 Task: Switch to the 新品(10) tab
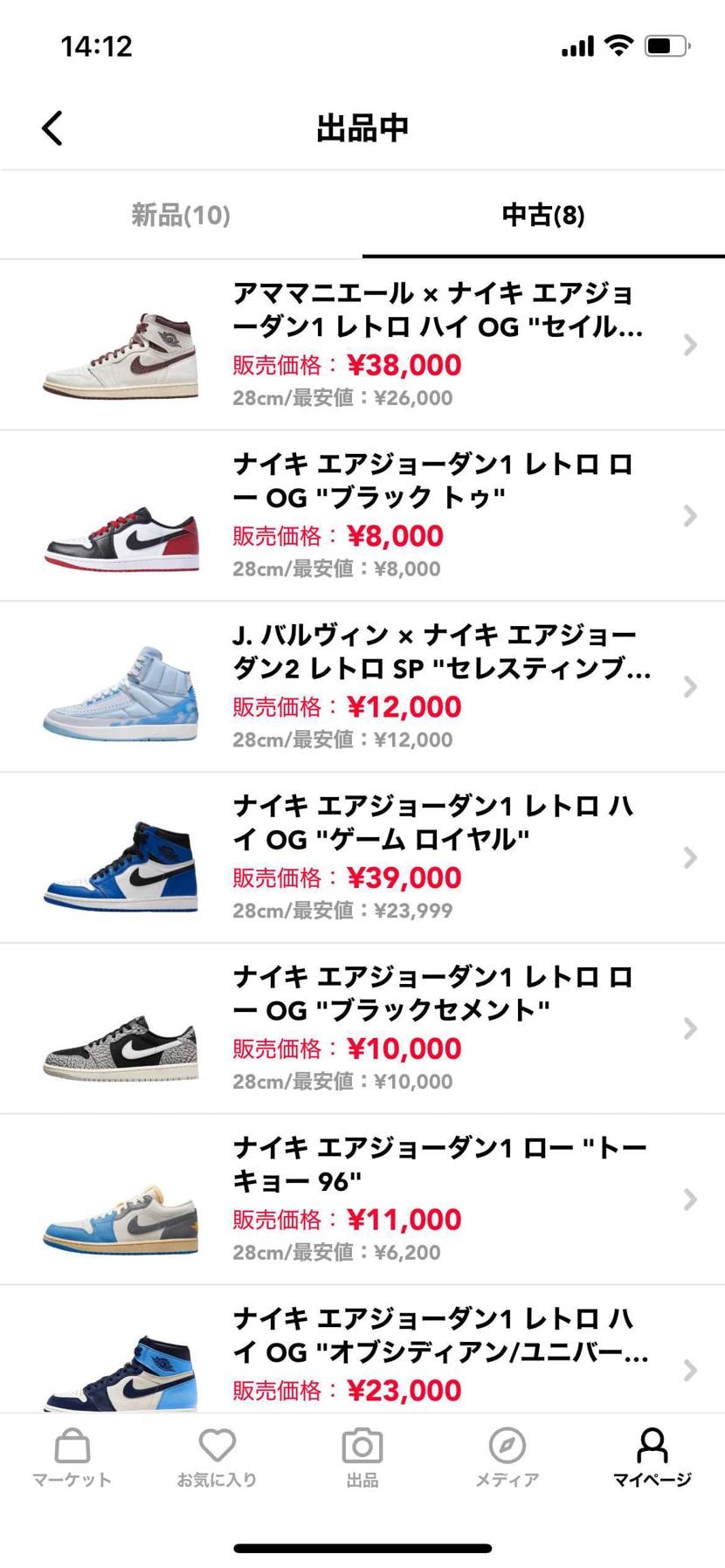(x=181, y=215)
